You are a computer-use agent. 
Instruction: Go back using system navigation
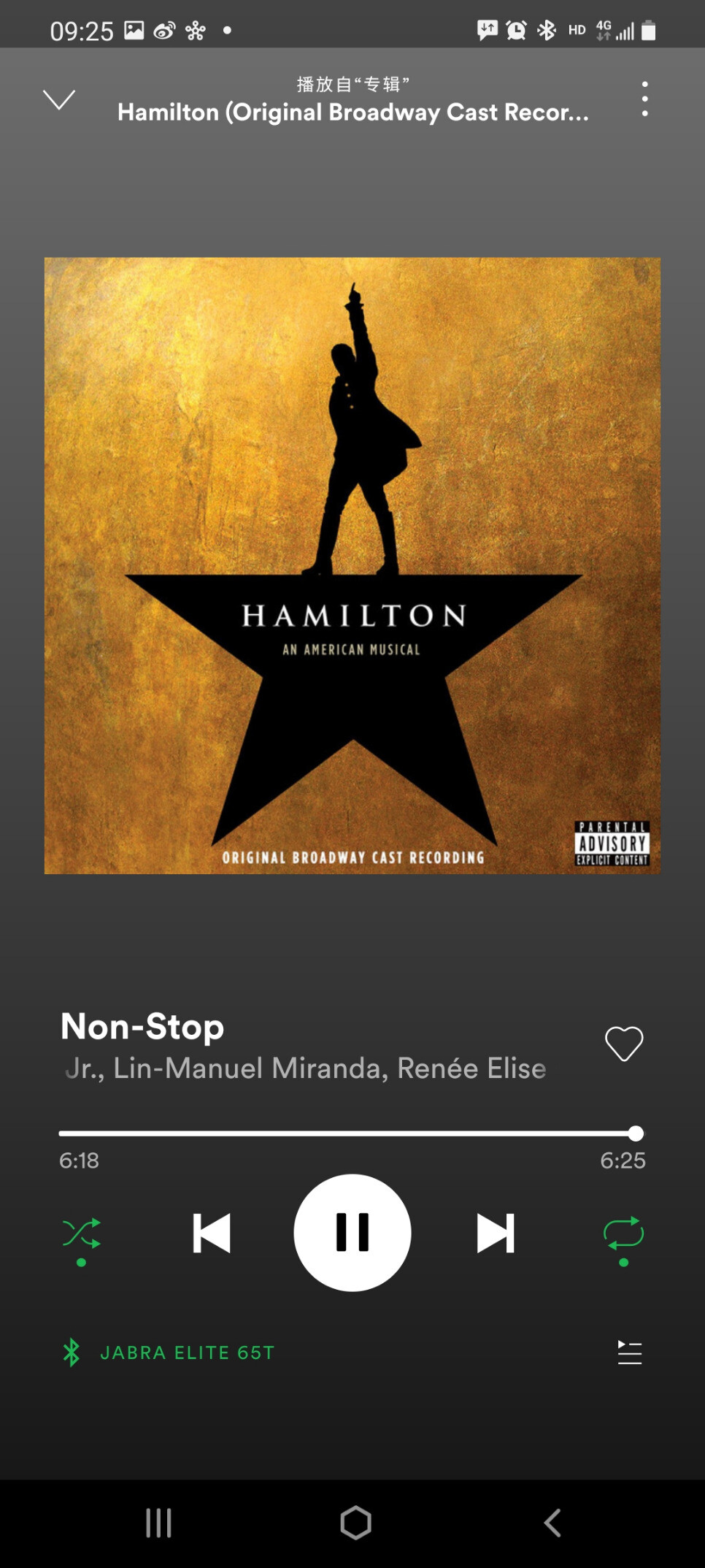point(553,1523)
